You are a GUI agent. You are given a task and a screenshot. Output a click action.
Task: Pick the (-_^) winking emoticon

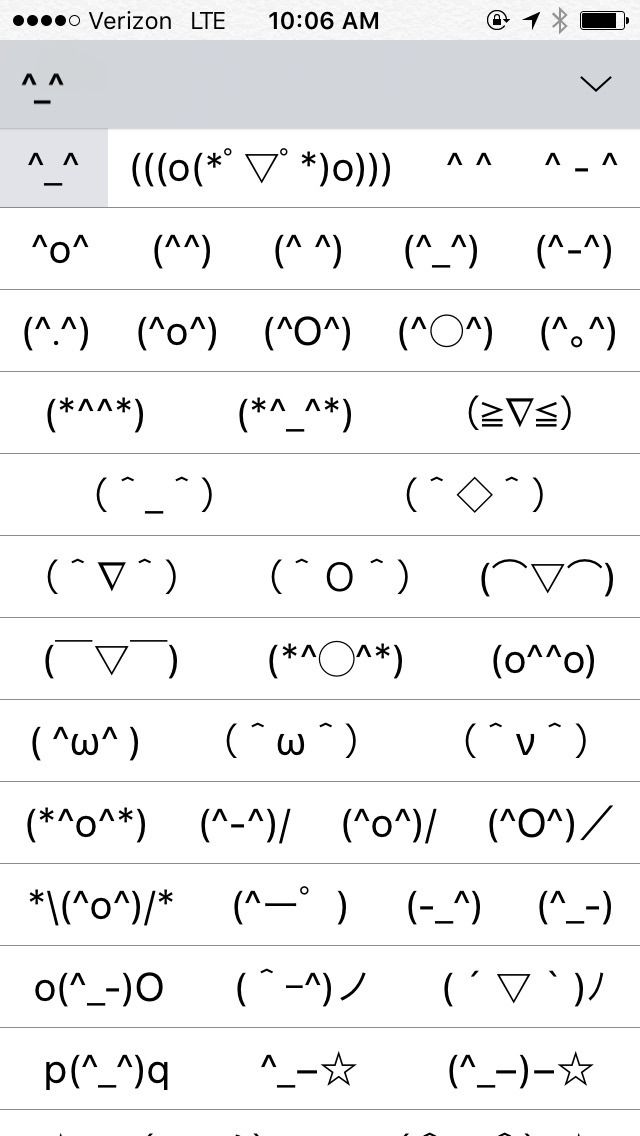click(444, 906)
